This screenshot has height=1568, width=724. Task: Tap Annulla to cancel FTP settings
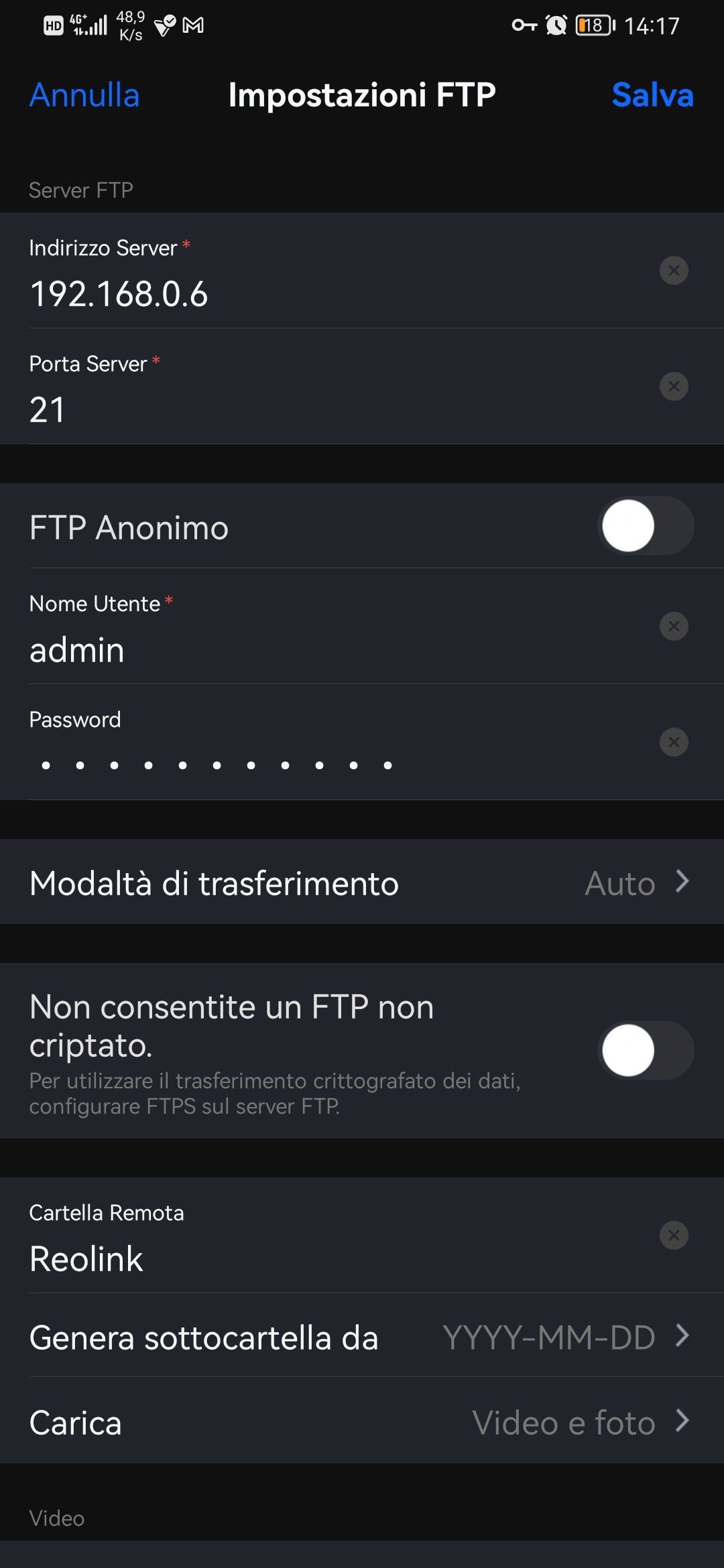[x=84, y=95]
